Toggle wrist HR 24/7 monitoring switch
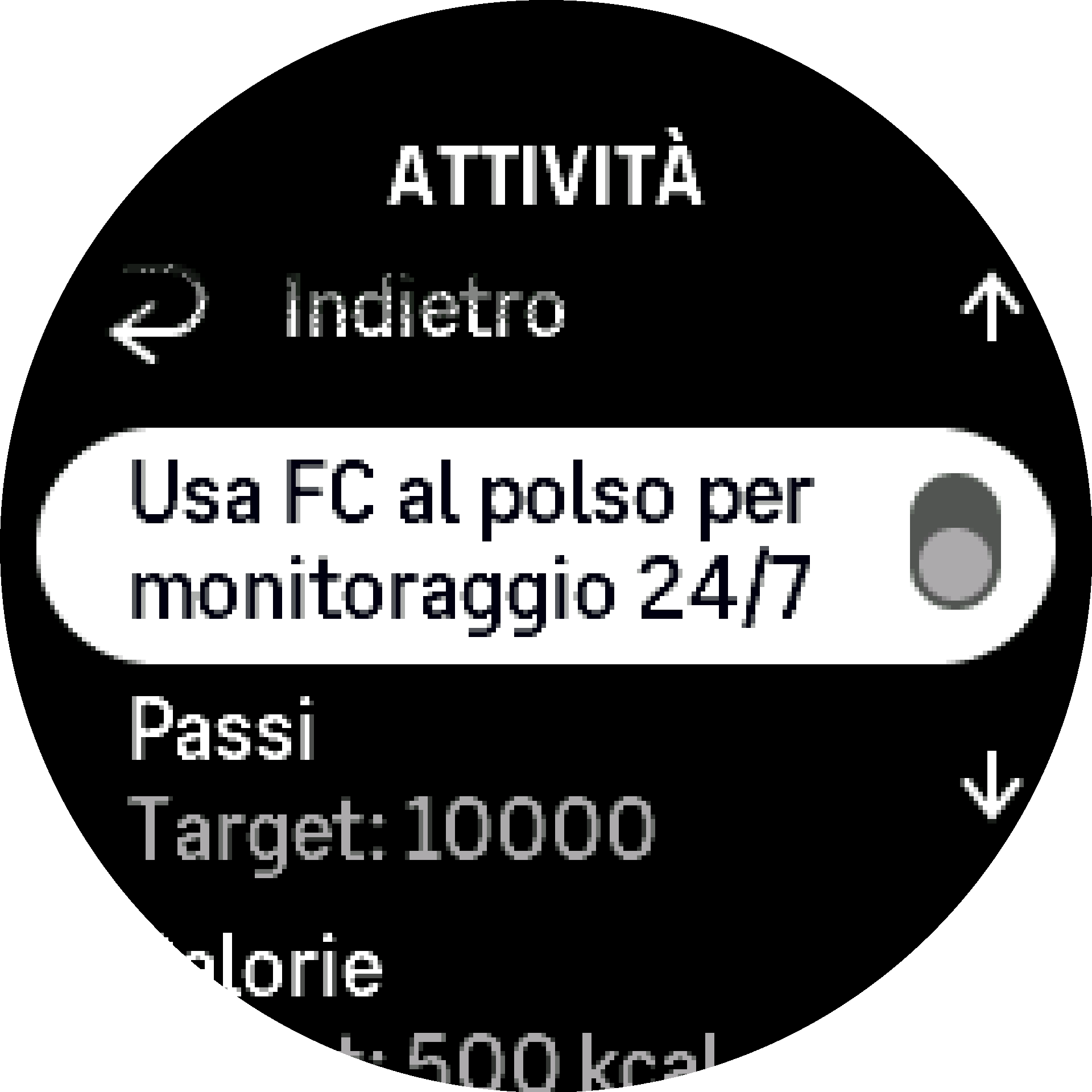 tap(955, 541)
